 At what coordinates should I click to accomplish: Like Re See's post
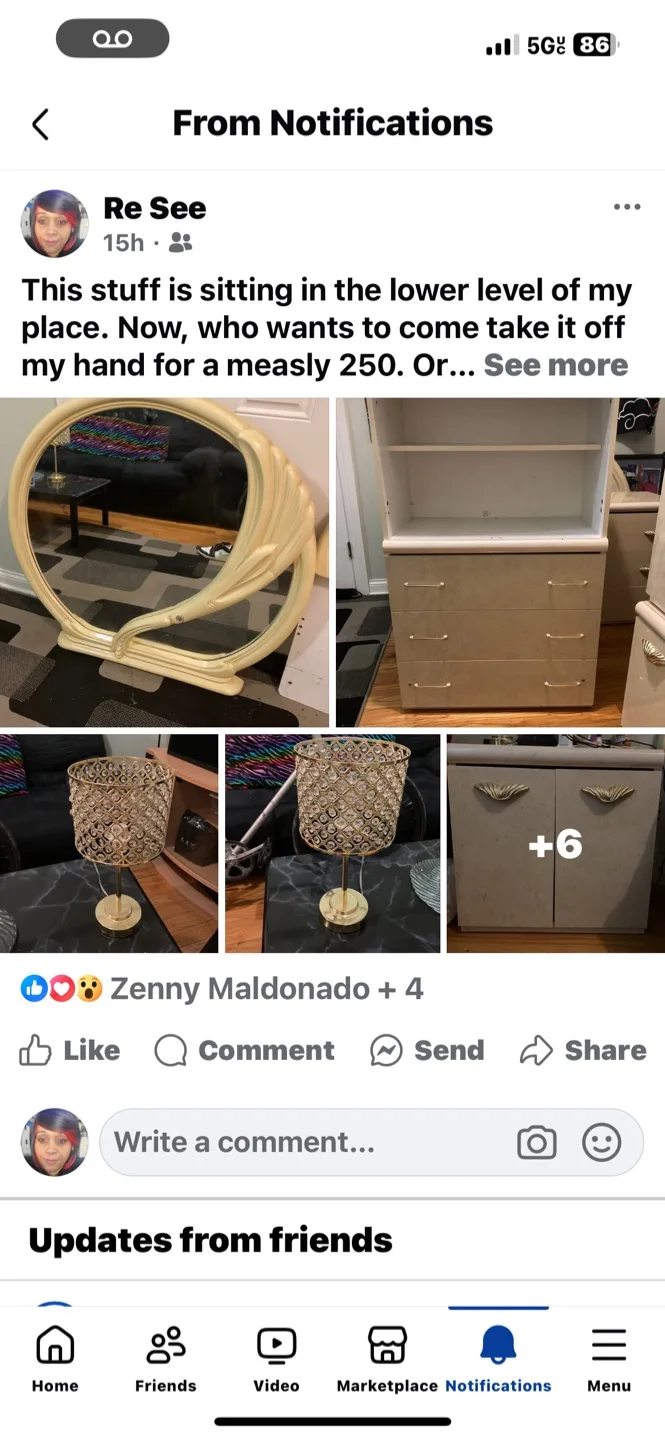70,1050
